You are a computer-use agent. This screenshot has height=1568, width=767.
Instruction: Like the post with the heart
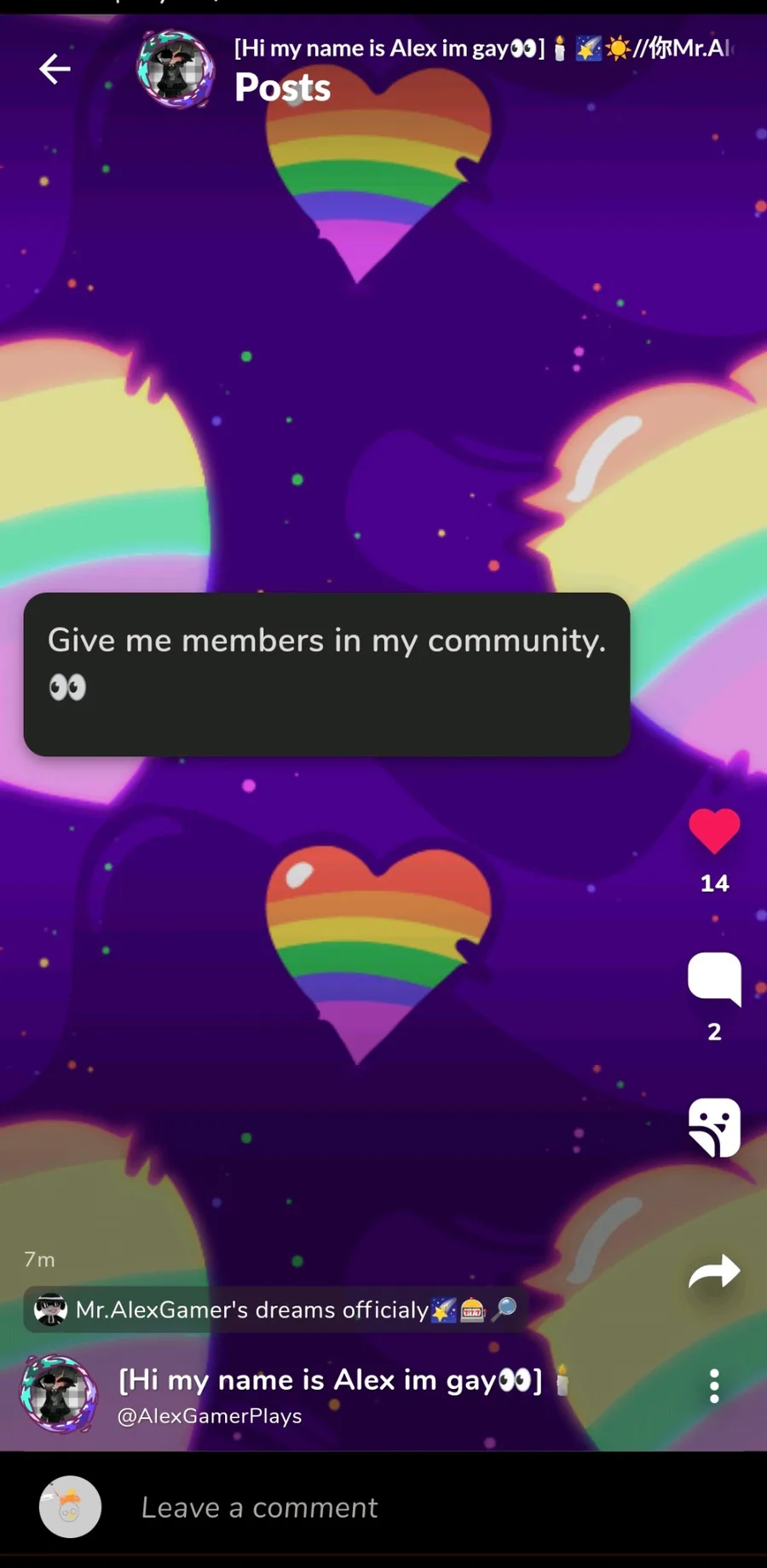(714, 830)
